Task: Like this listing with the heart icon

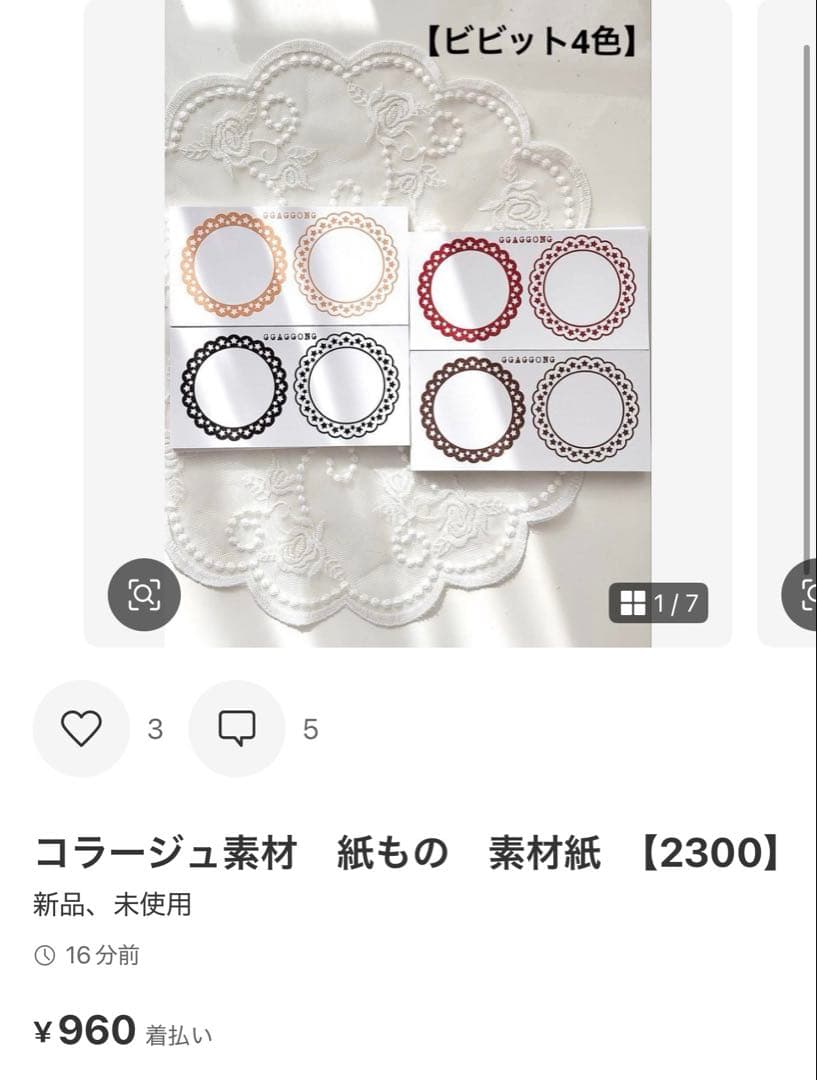Action: 81,729
